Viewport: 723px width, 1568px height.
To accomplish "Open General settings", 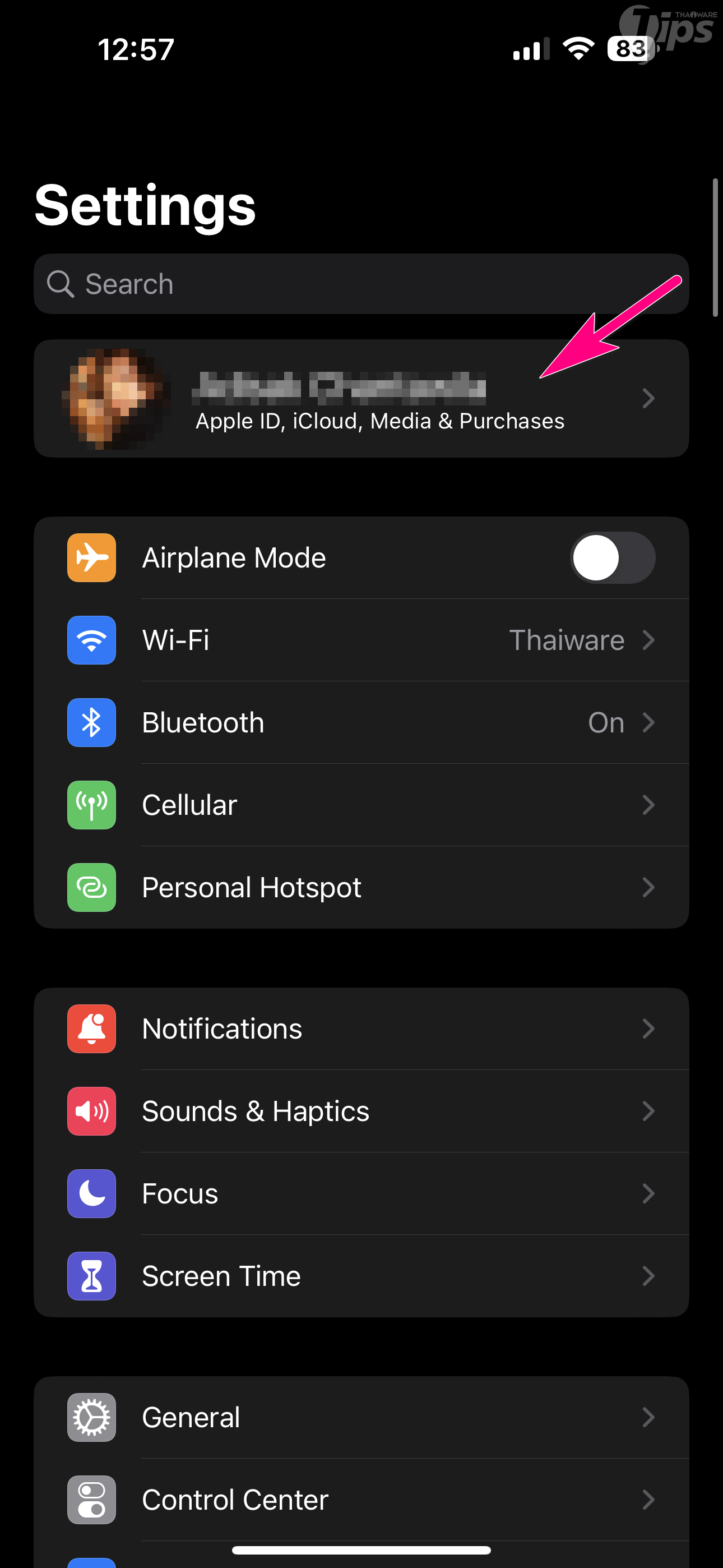I will click(x=360, y=1417).
